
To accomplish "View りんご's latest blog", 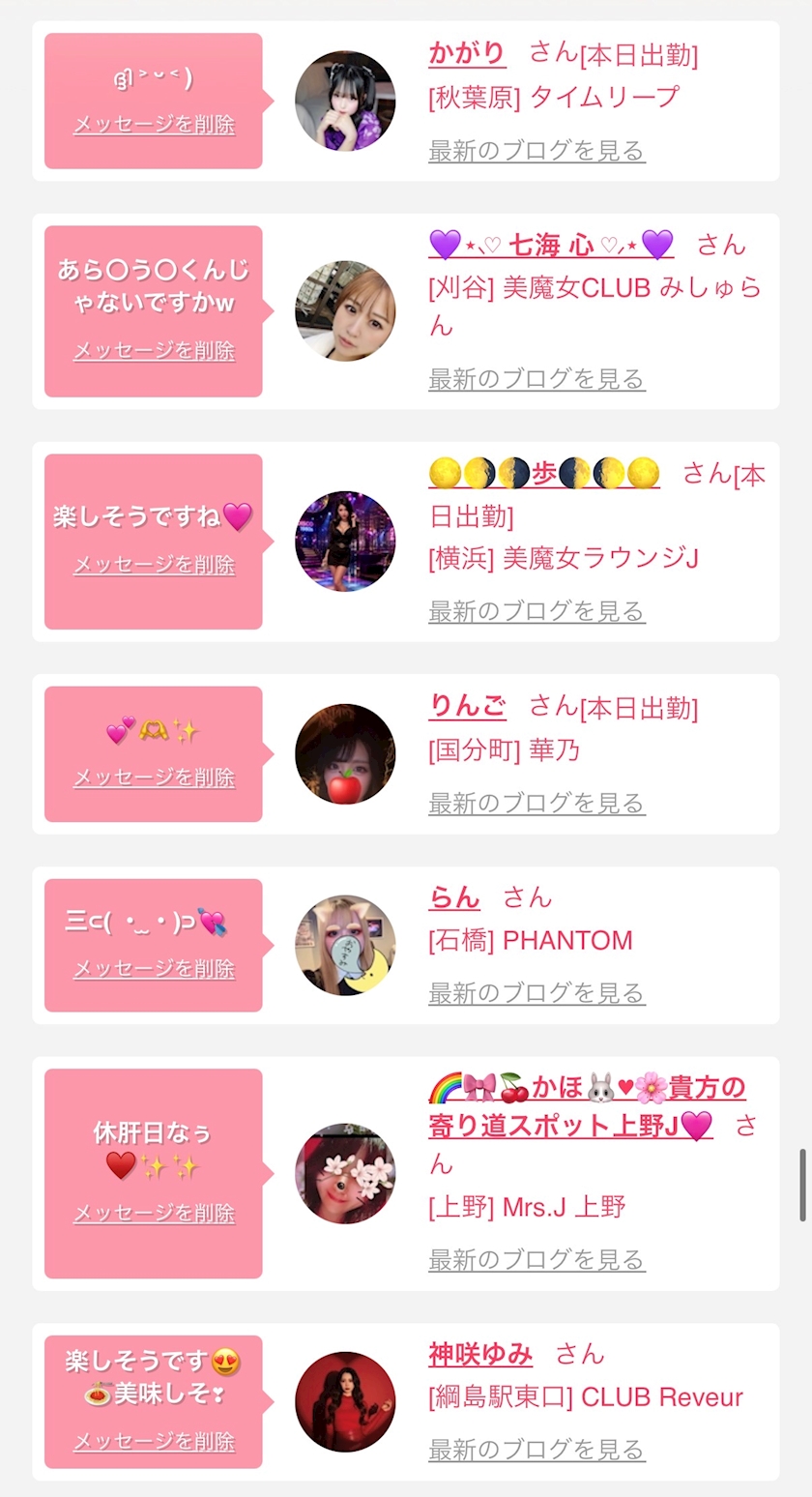I will 536,803.
